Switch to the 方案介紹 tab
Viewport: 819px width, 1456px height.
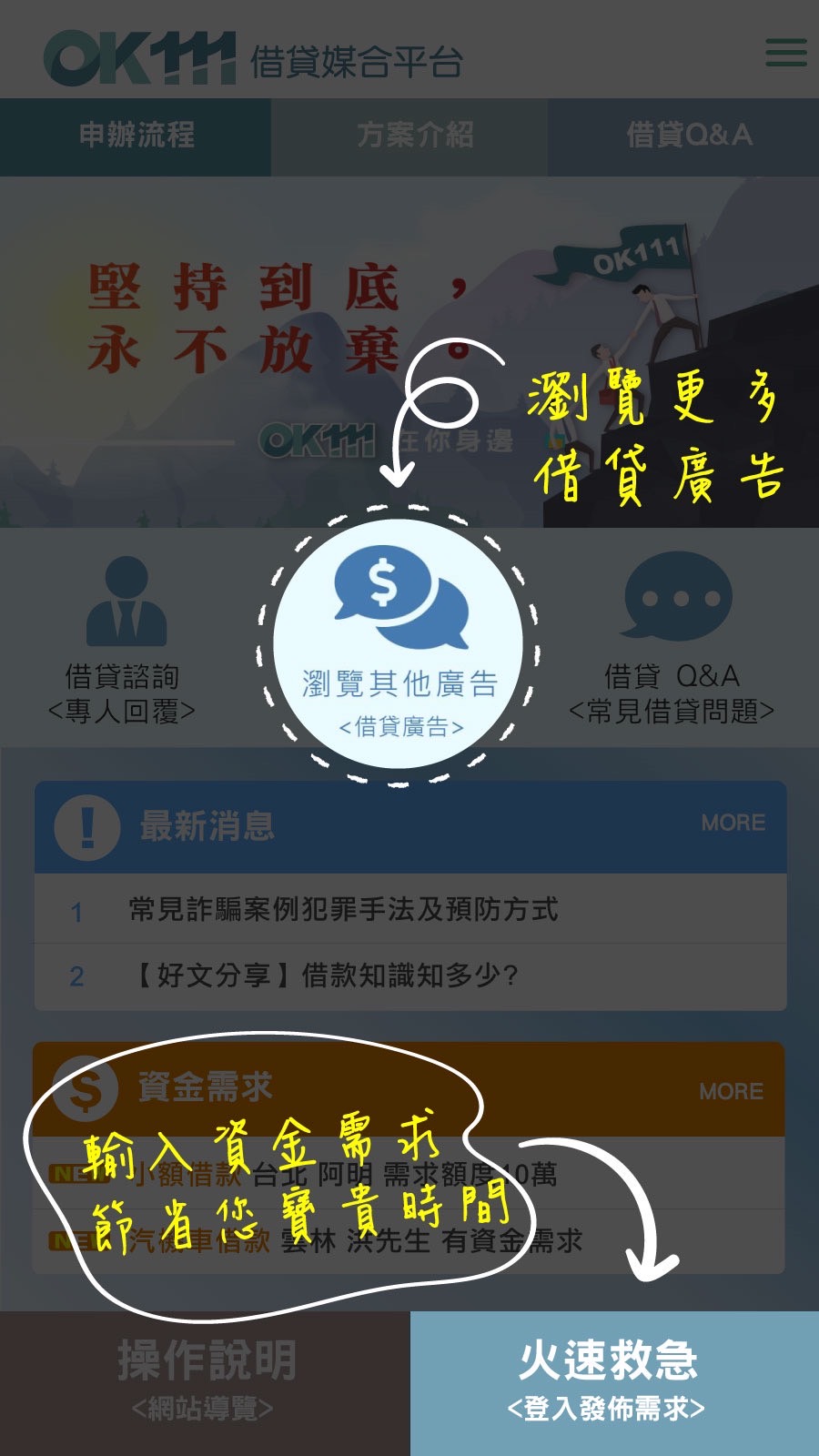(x=414, y=136)
